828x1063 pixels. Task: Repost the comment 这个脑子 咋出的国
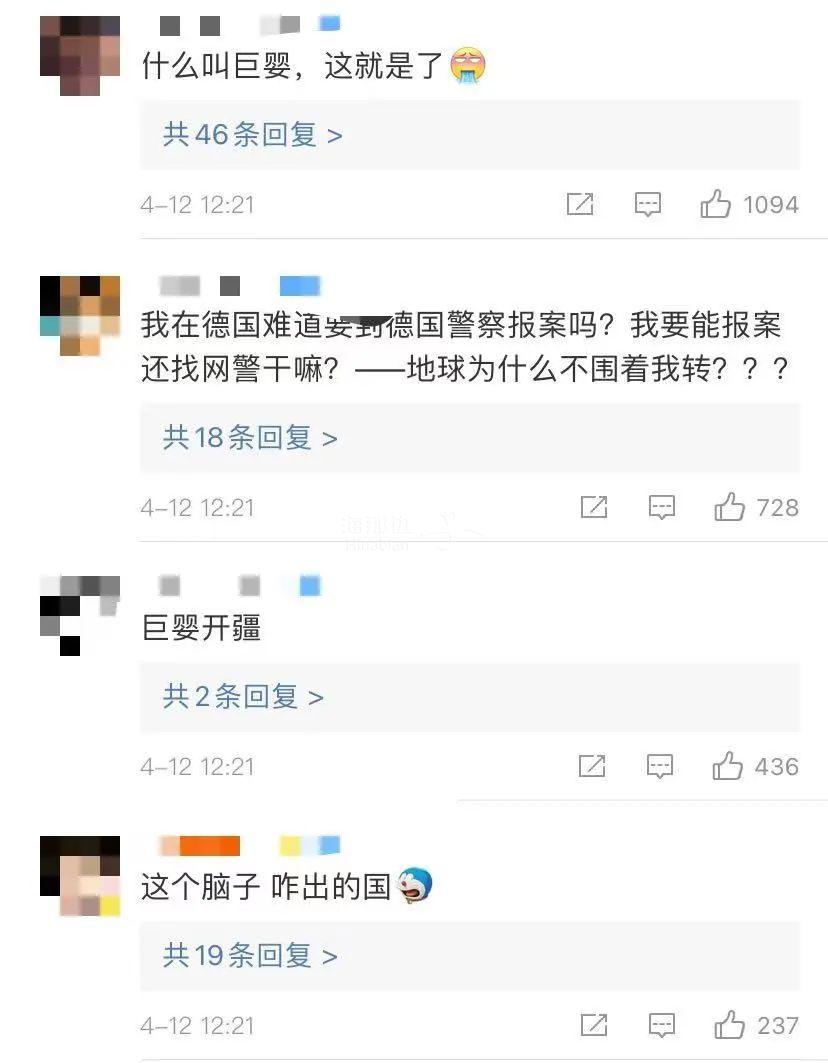pyautogui.click(x=594, y=1026)
